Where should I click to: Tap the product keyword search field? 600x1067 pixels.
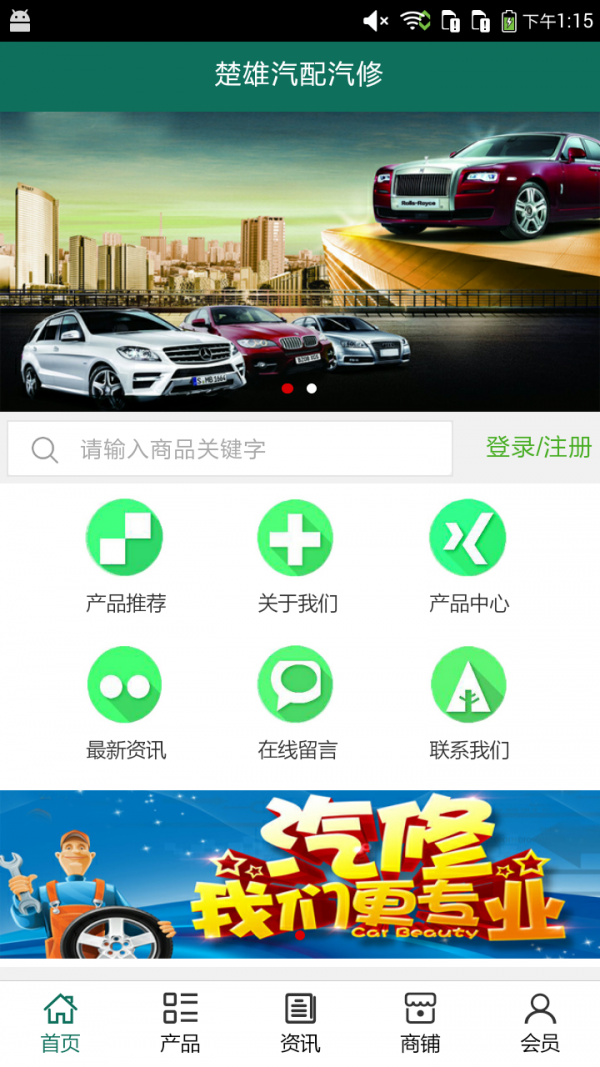pos(230,449)
